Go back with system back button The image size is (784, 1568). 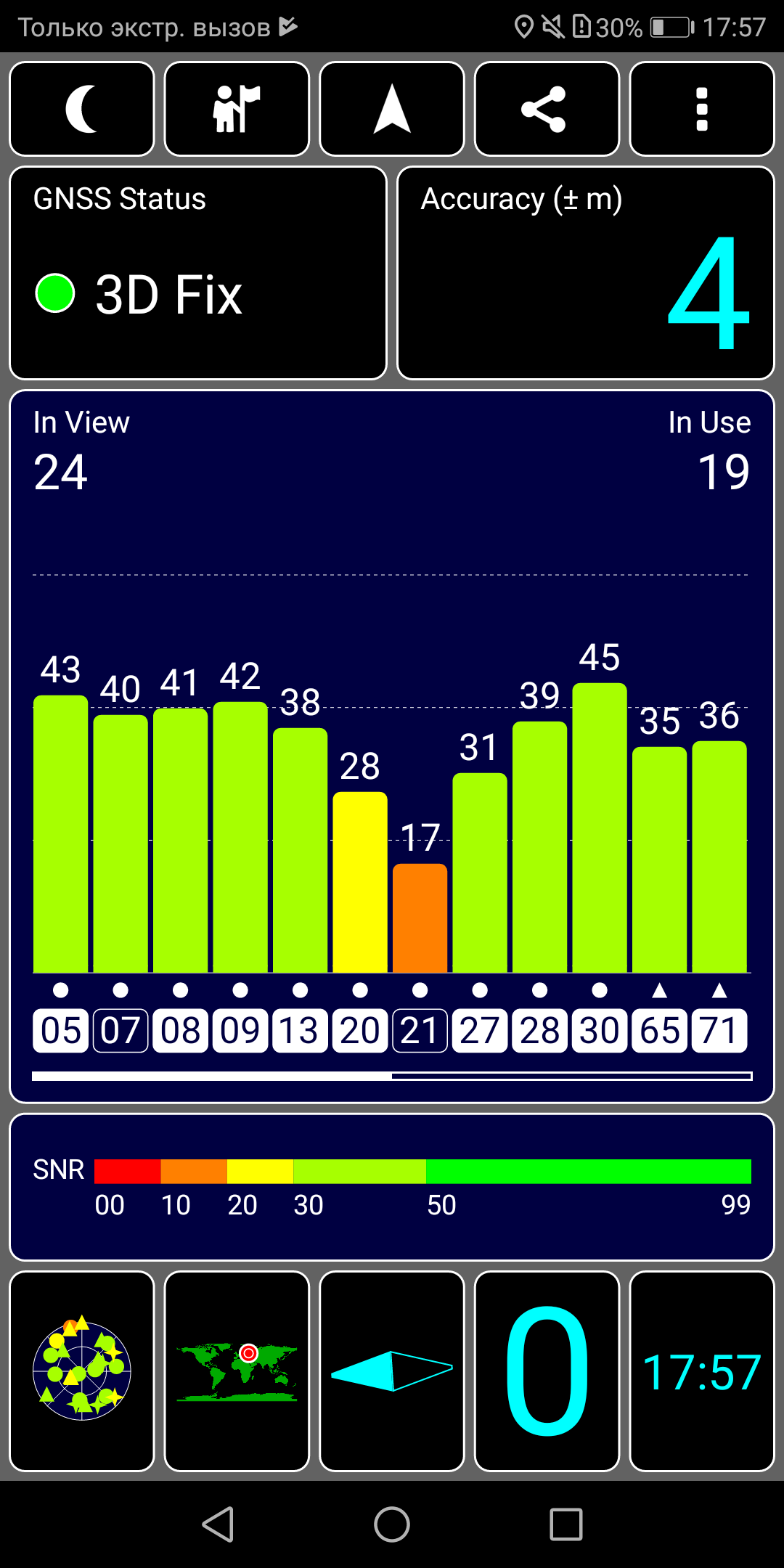(218, 1524)
